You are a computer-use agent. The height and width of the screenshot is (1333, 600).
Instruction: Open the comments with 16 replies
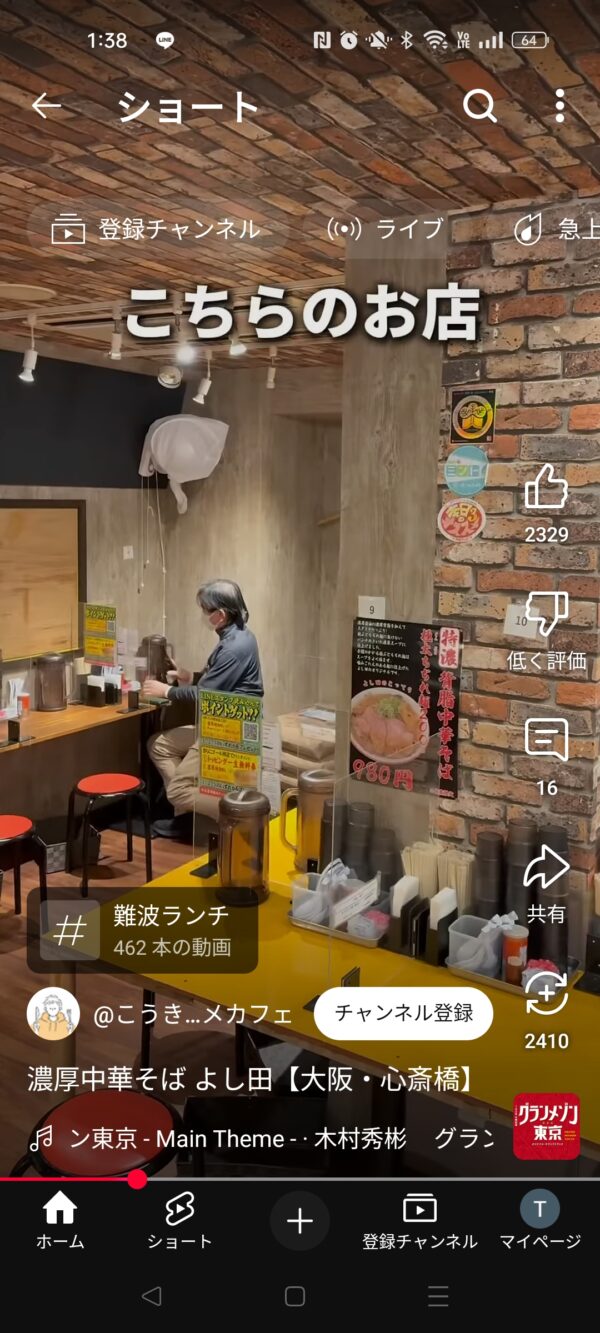[x=546, y=742]
